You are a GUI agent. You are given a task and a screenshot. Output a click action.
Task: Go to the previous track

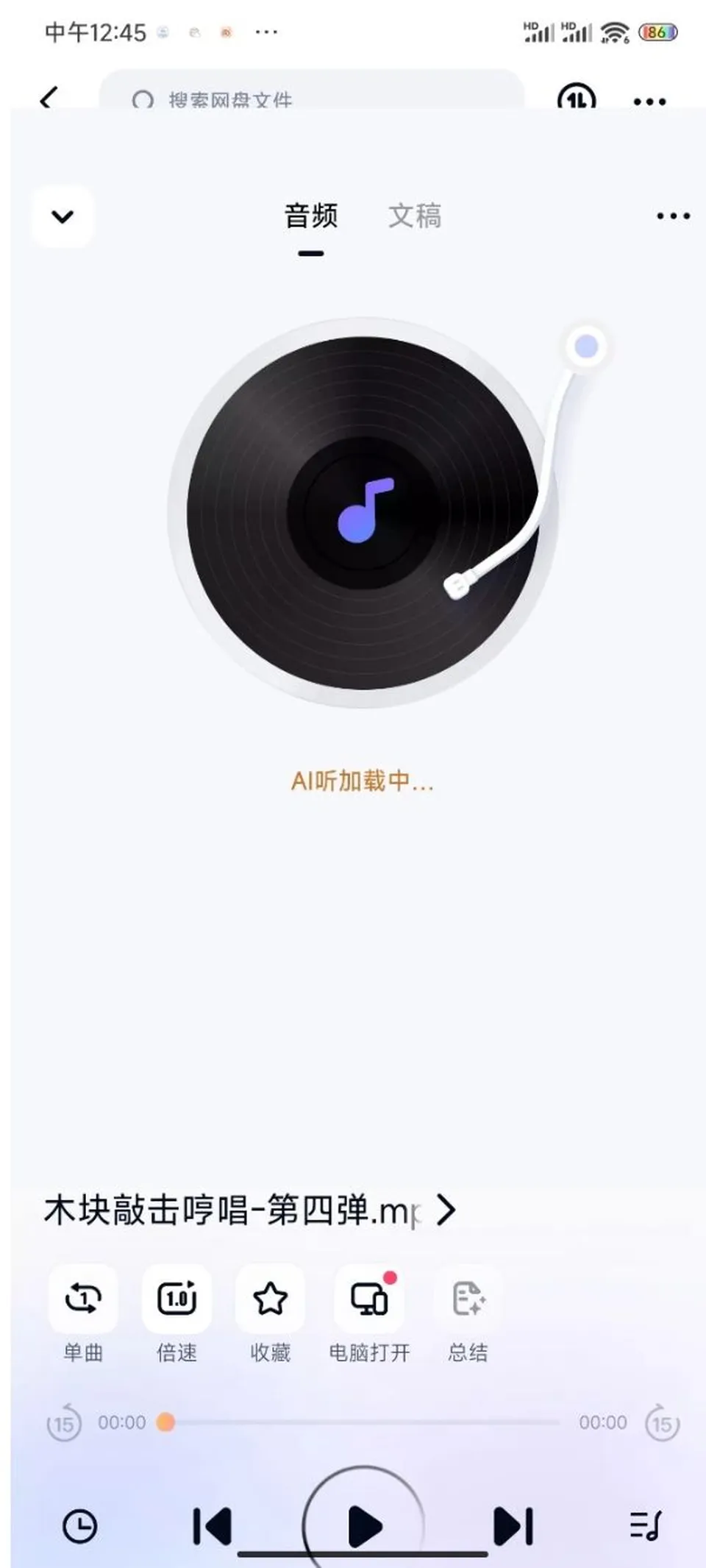coord(213,1525)
